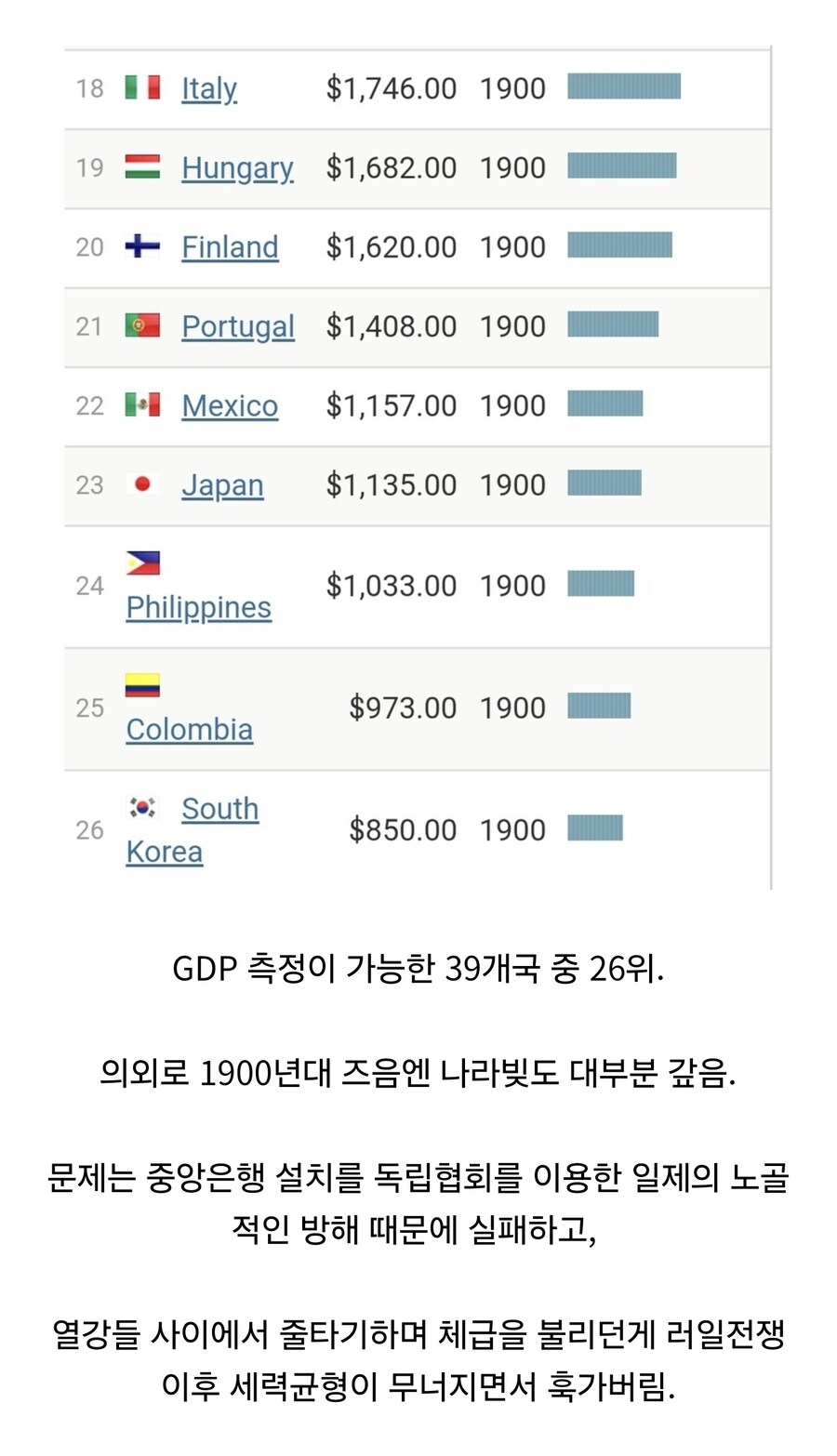Select the Philippines link
Image resolution: width=837 pixels, height=1456 pixels.
[x=198, y=606]
